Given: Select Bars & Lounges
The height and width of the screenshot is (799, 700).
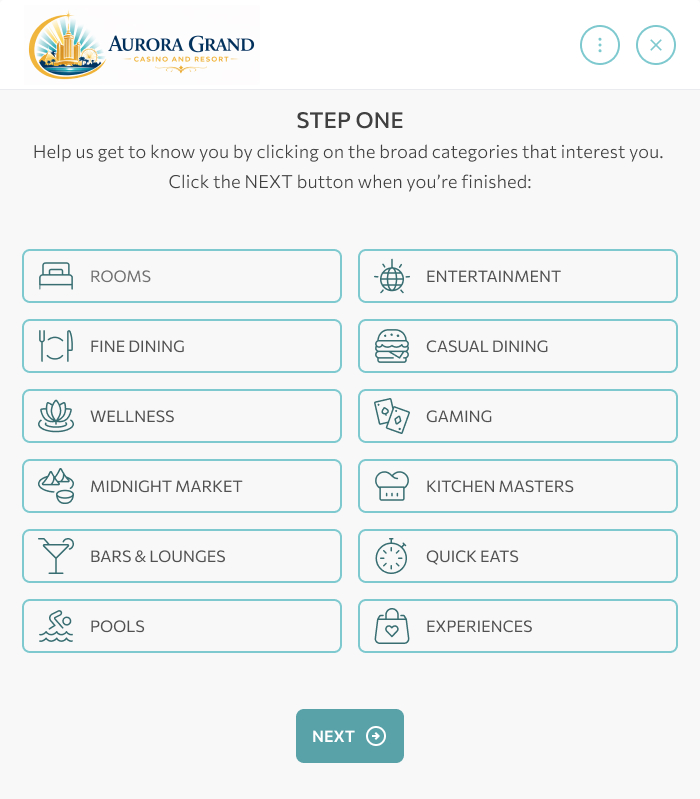Looking at the screenshot, I should (x=182, y=556).
